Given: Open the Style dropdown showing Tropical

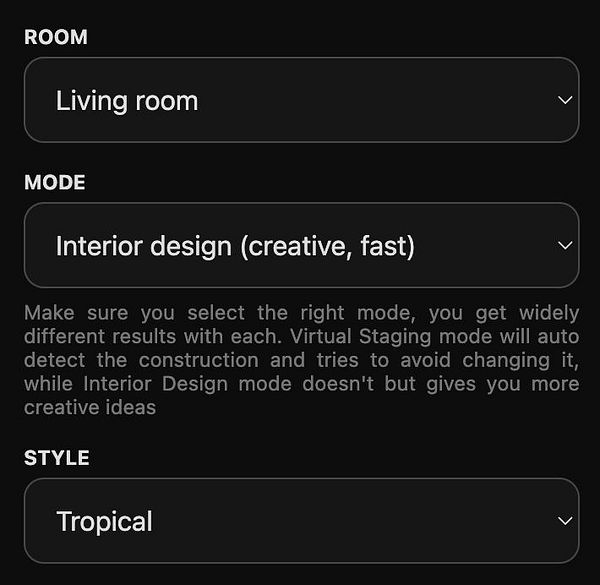Looking at the screenshot, I should point(301,521).
